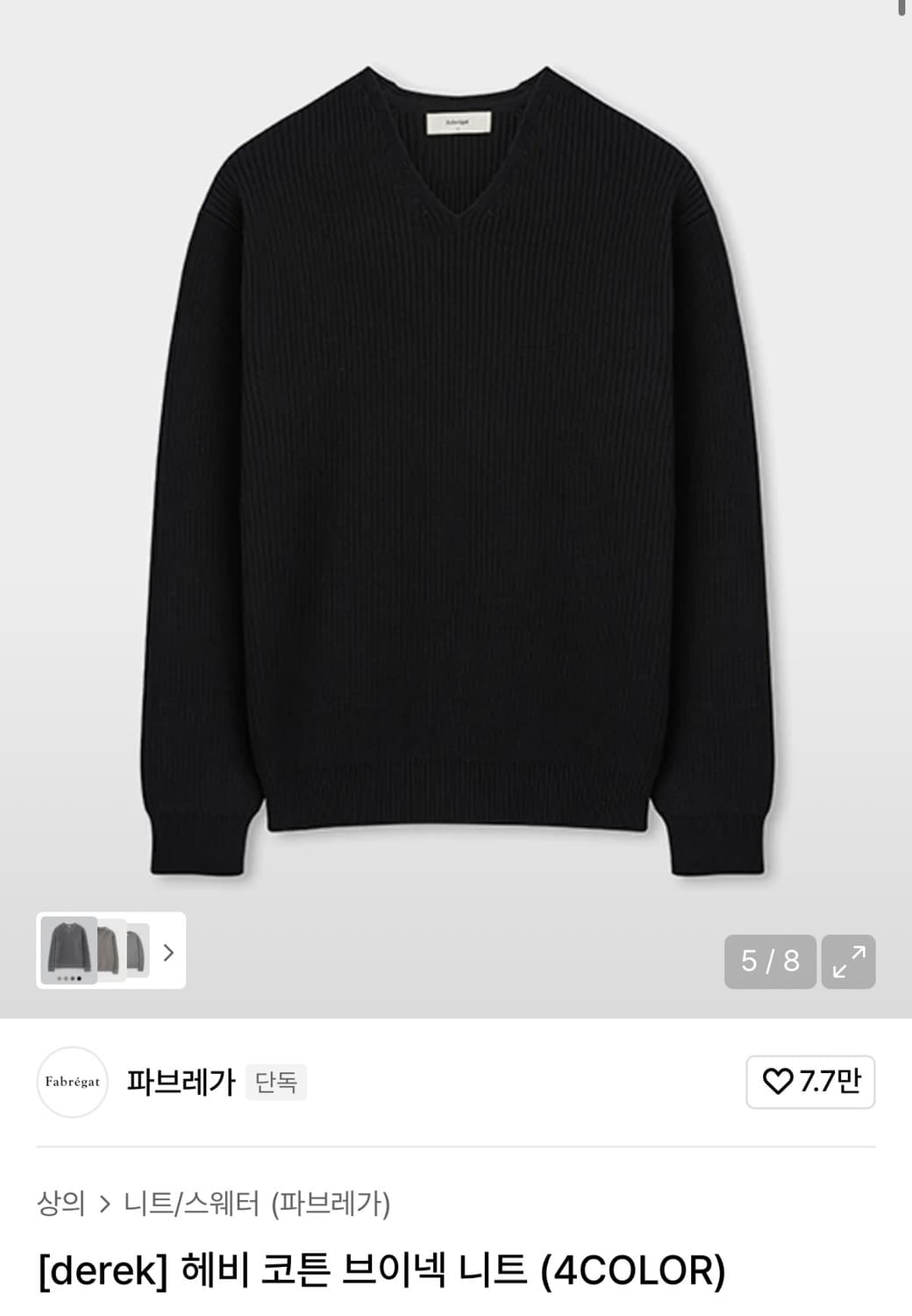
Task: Open fullscreen view with the expand arrows icon
Action: (848, 962)
